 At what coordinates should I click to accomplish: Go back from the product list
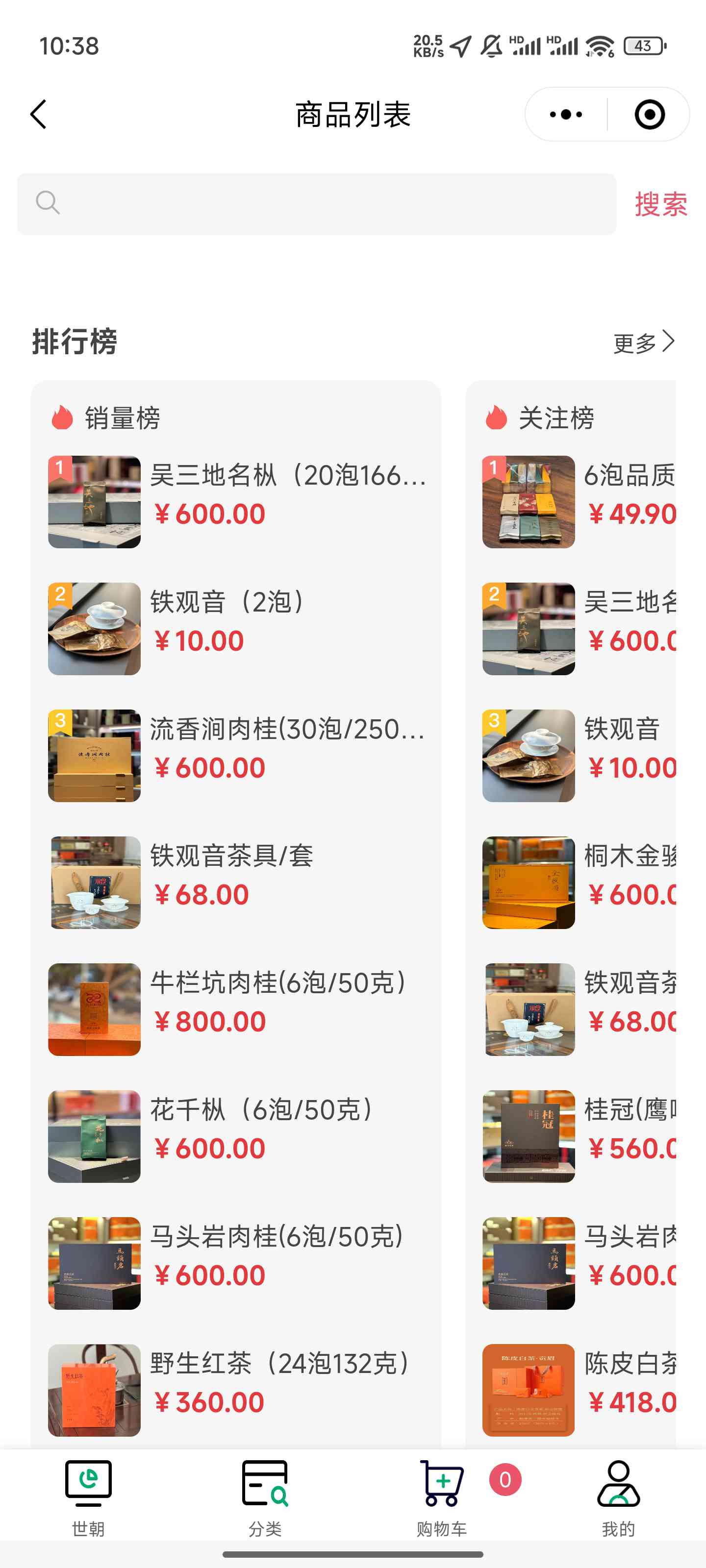point(38,115)
